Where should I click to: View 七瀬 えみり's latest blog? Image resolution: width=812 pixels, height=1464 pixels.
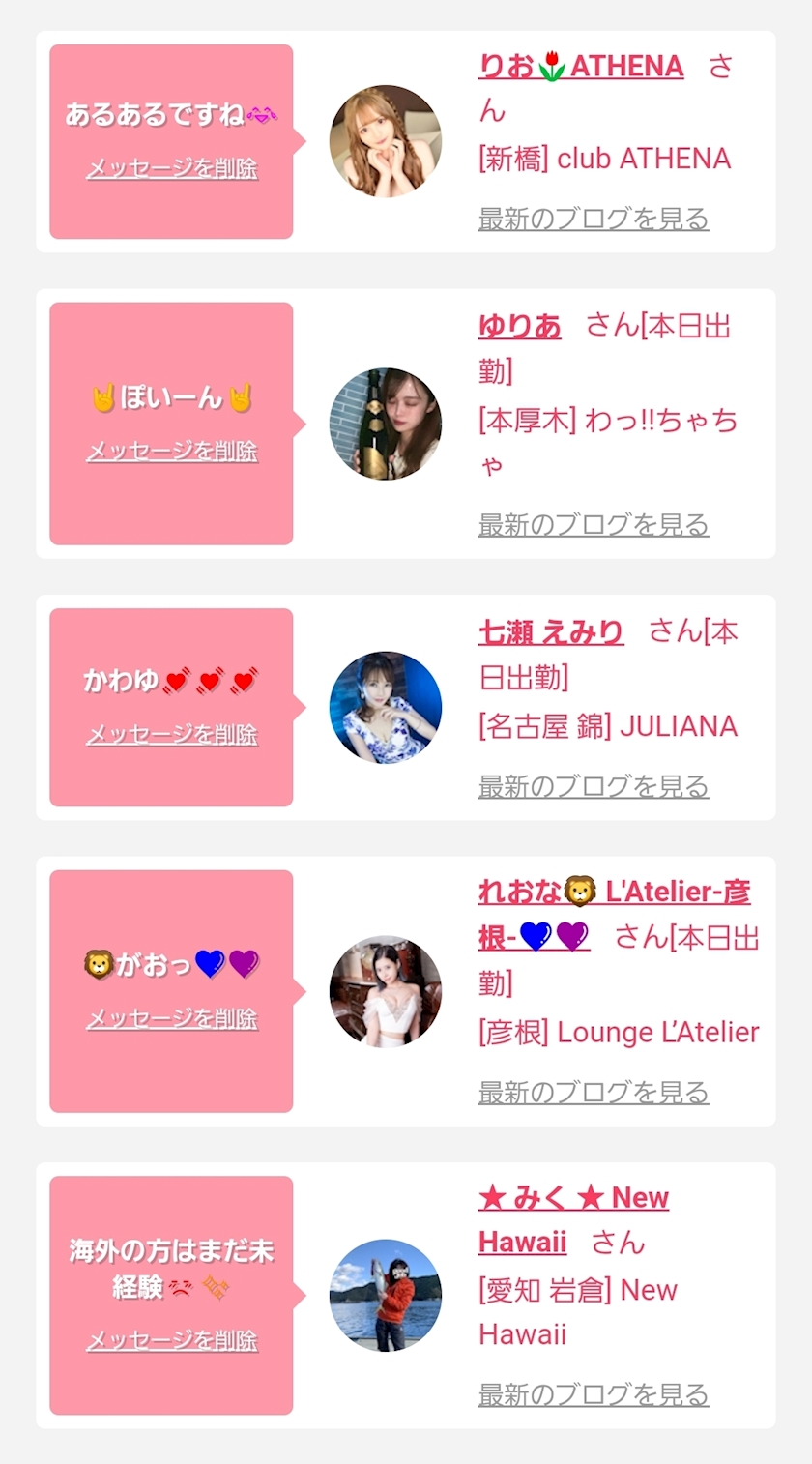(x=594, y=786)
